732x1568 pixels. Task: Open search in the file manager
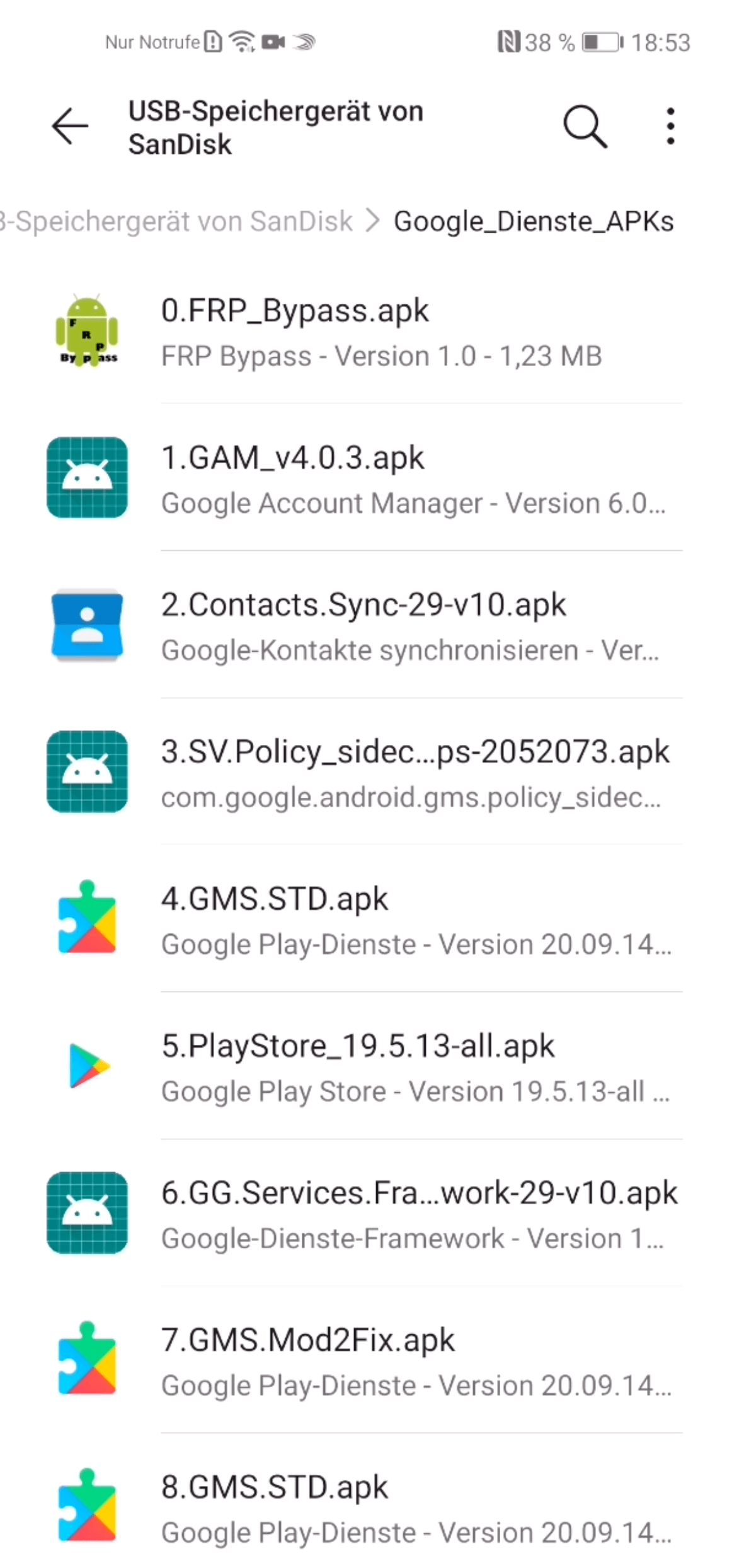(x=585, y=127)
